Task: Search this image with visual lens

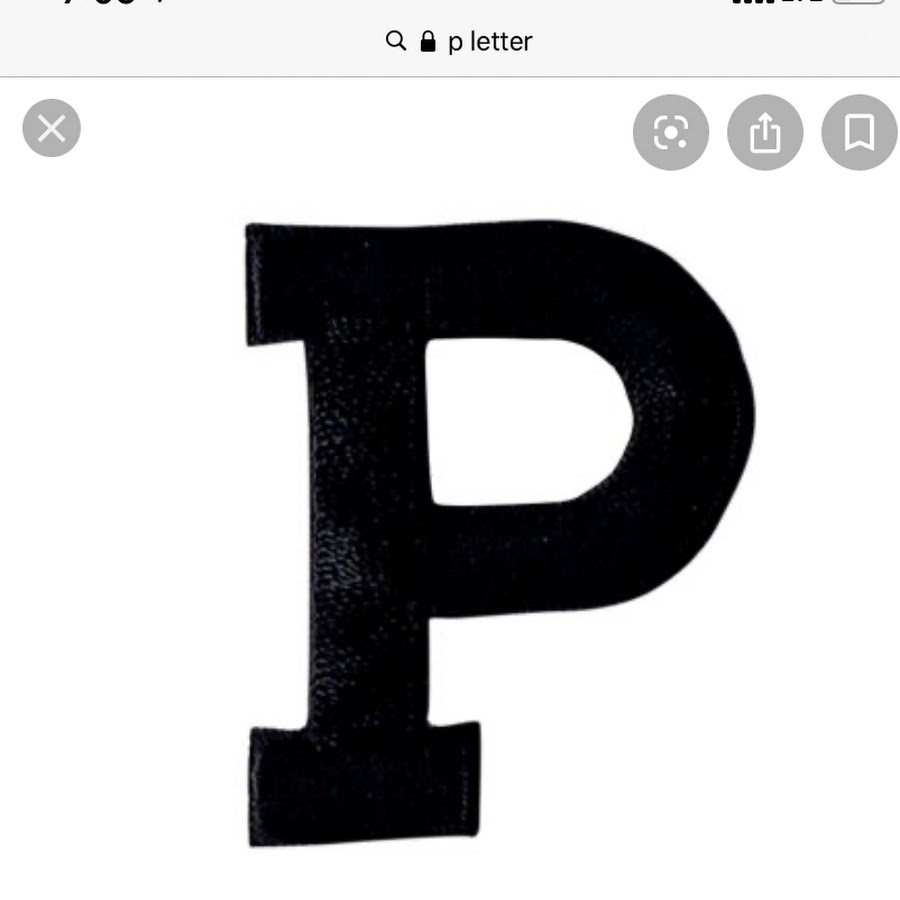Action: (x=671, y=132)
